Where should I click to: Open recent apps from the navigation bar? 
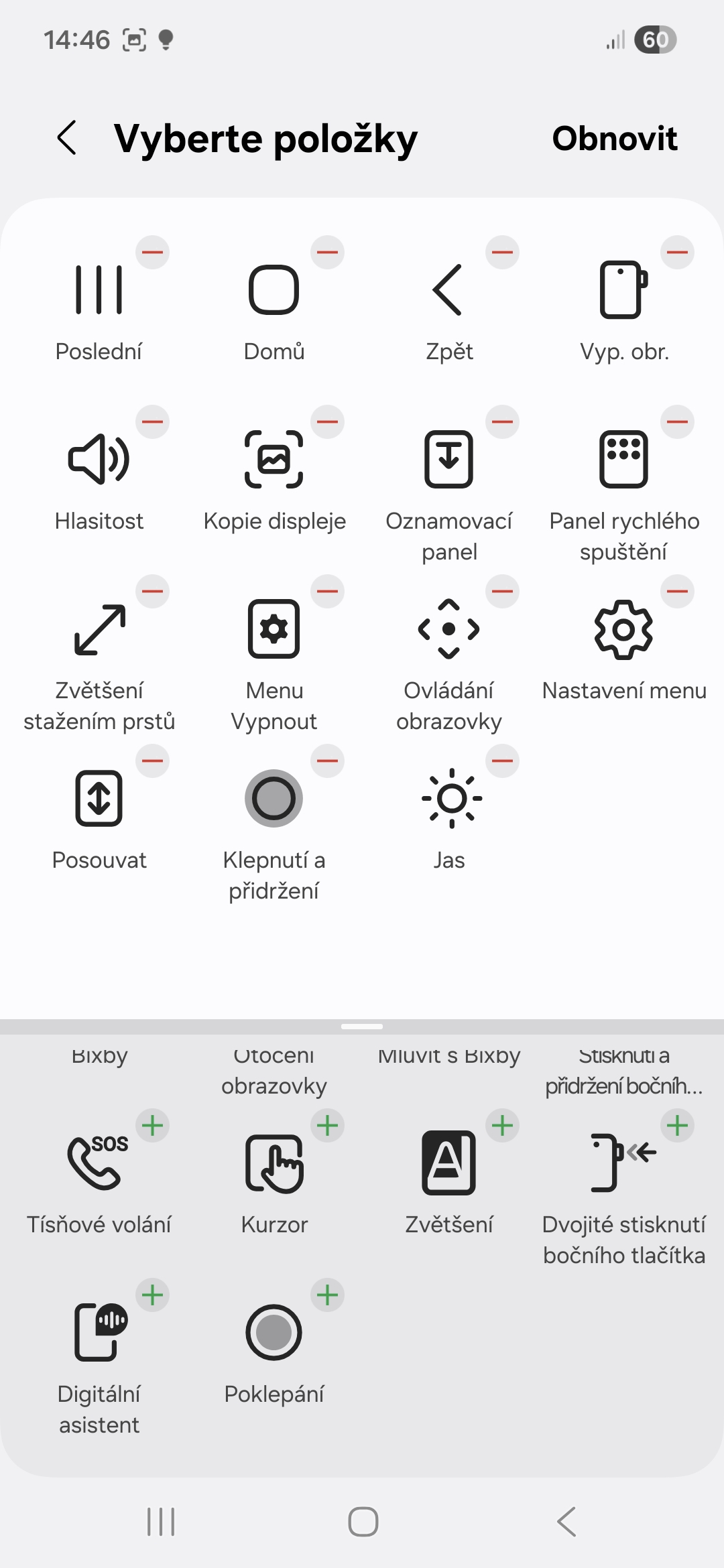coord(161,1522)
